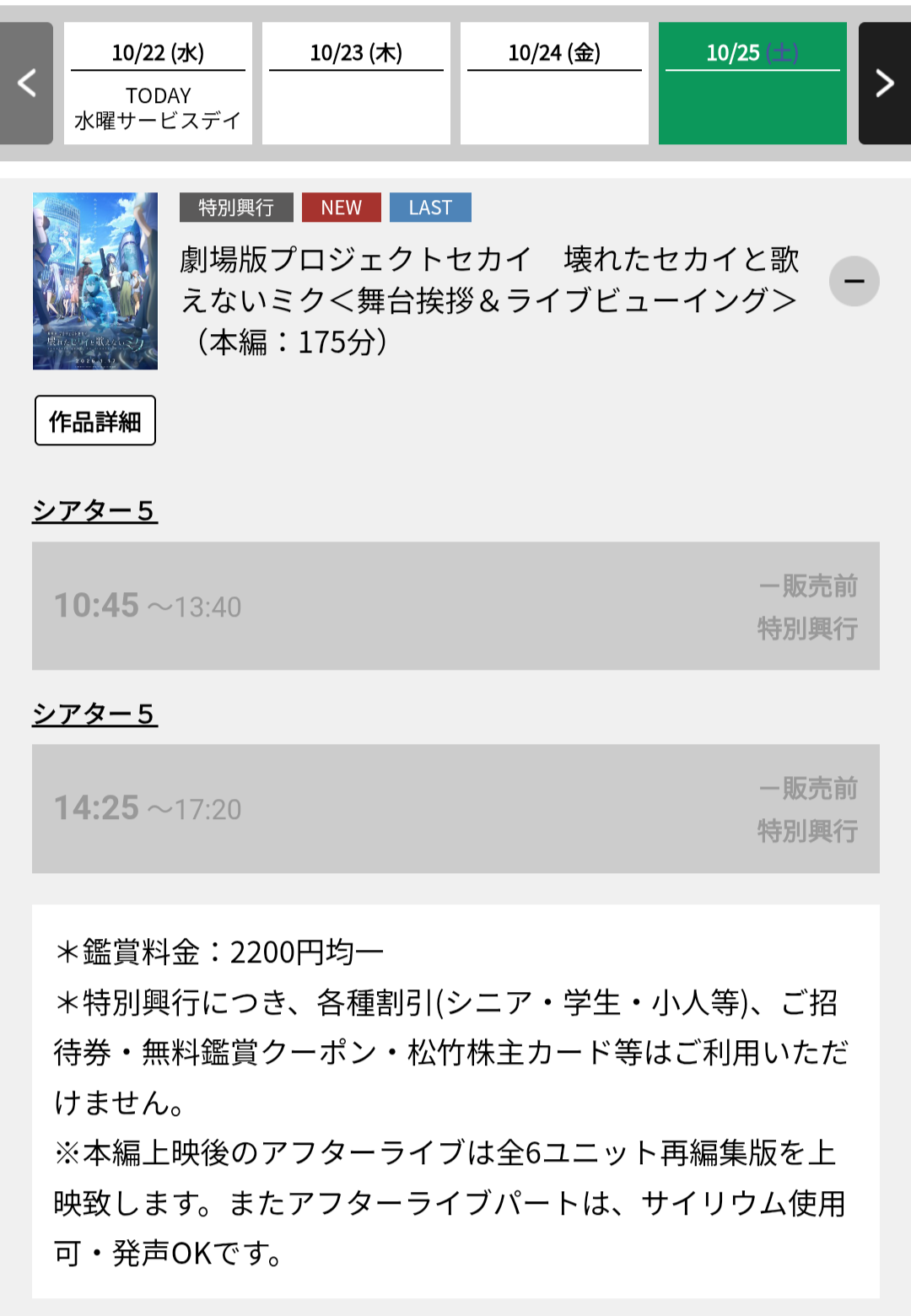Show later dates with right arrow
Viewport: 911px width, 1316px height.
884,84
